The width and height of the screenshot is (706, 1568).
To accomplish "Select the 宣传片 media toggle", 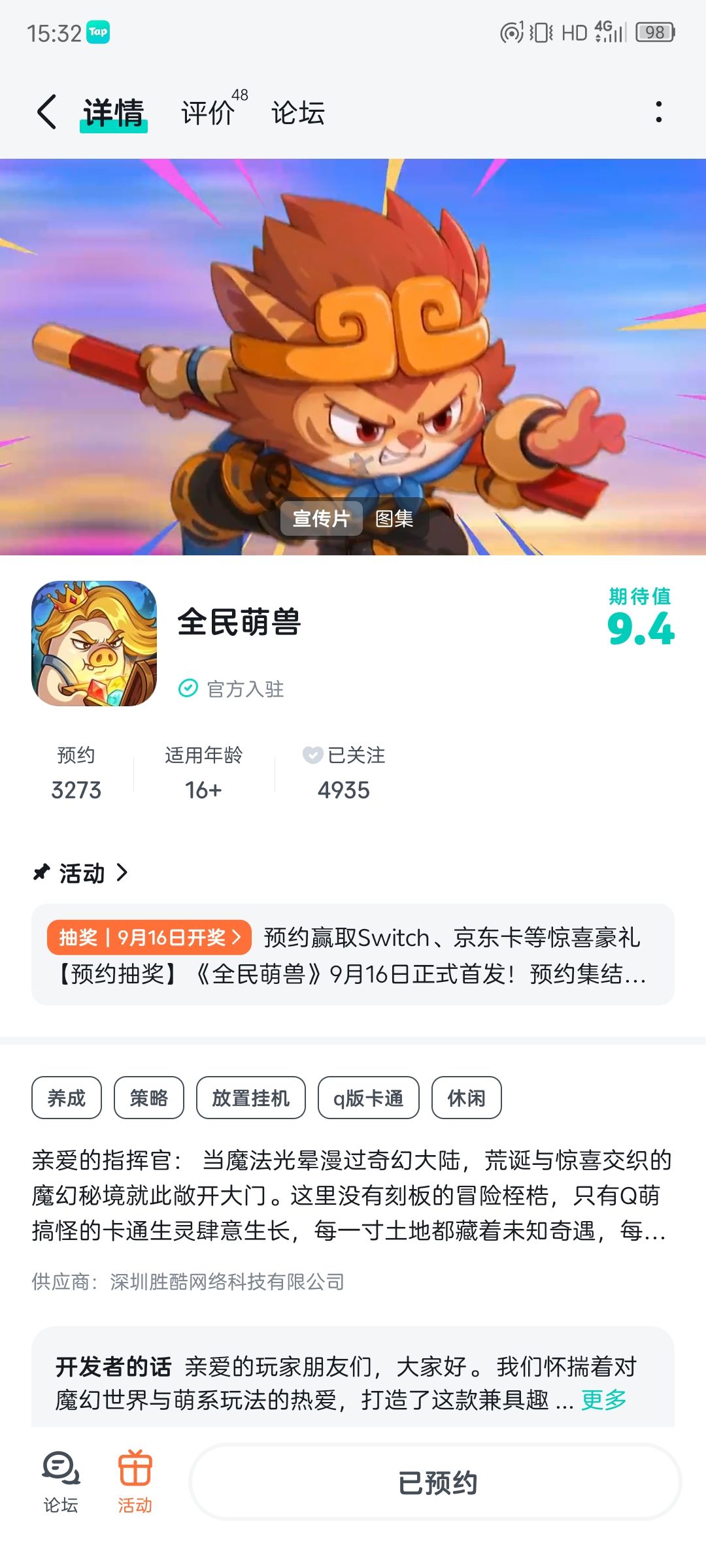I will (322, 519).
